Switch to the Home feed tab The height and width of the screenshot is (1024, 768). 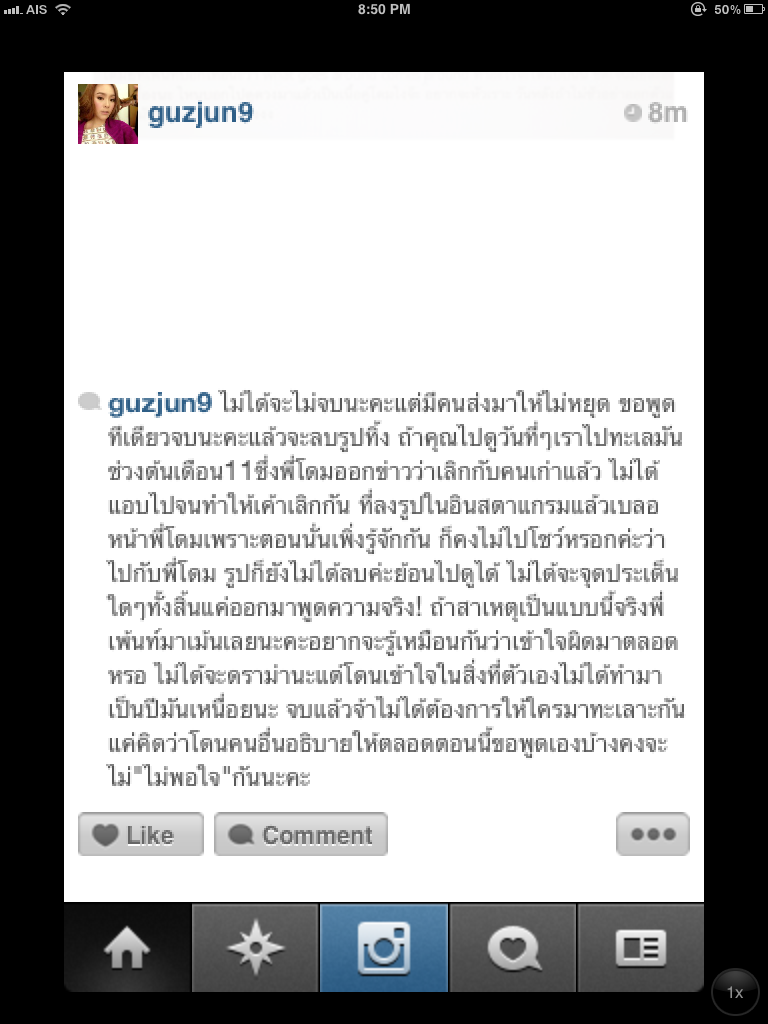(127, 947)
